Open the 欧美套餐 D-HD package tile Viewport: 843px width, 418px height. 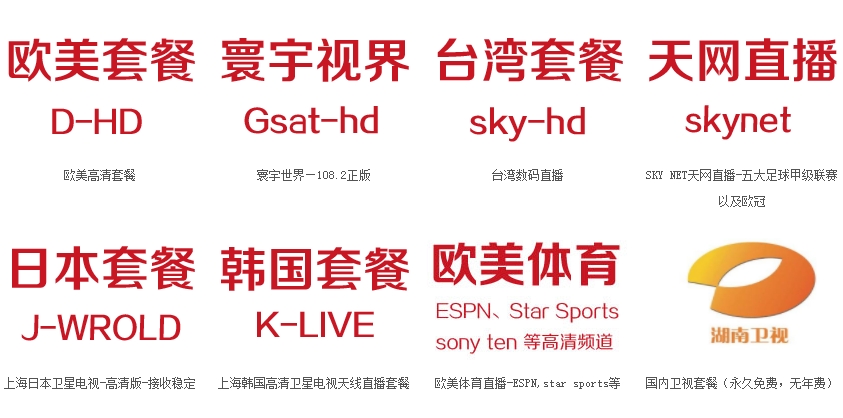pyautogui.click(x=99, y=90)
